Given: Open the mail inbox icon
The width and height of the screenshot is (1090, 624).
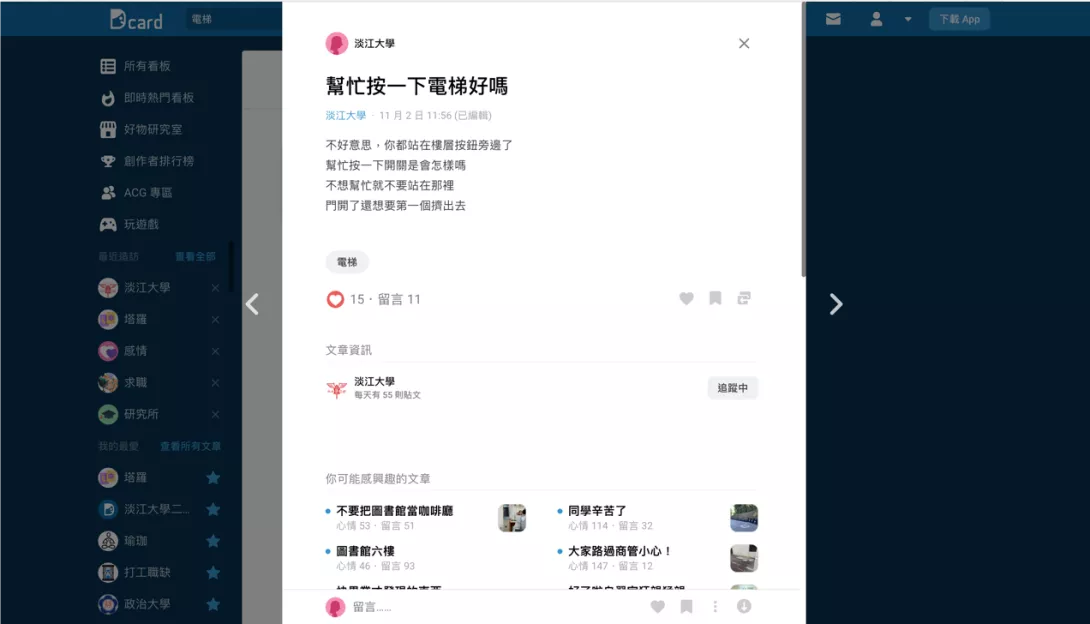Looking at the screenshot, I should [833, 19].
